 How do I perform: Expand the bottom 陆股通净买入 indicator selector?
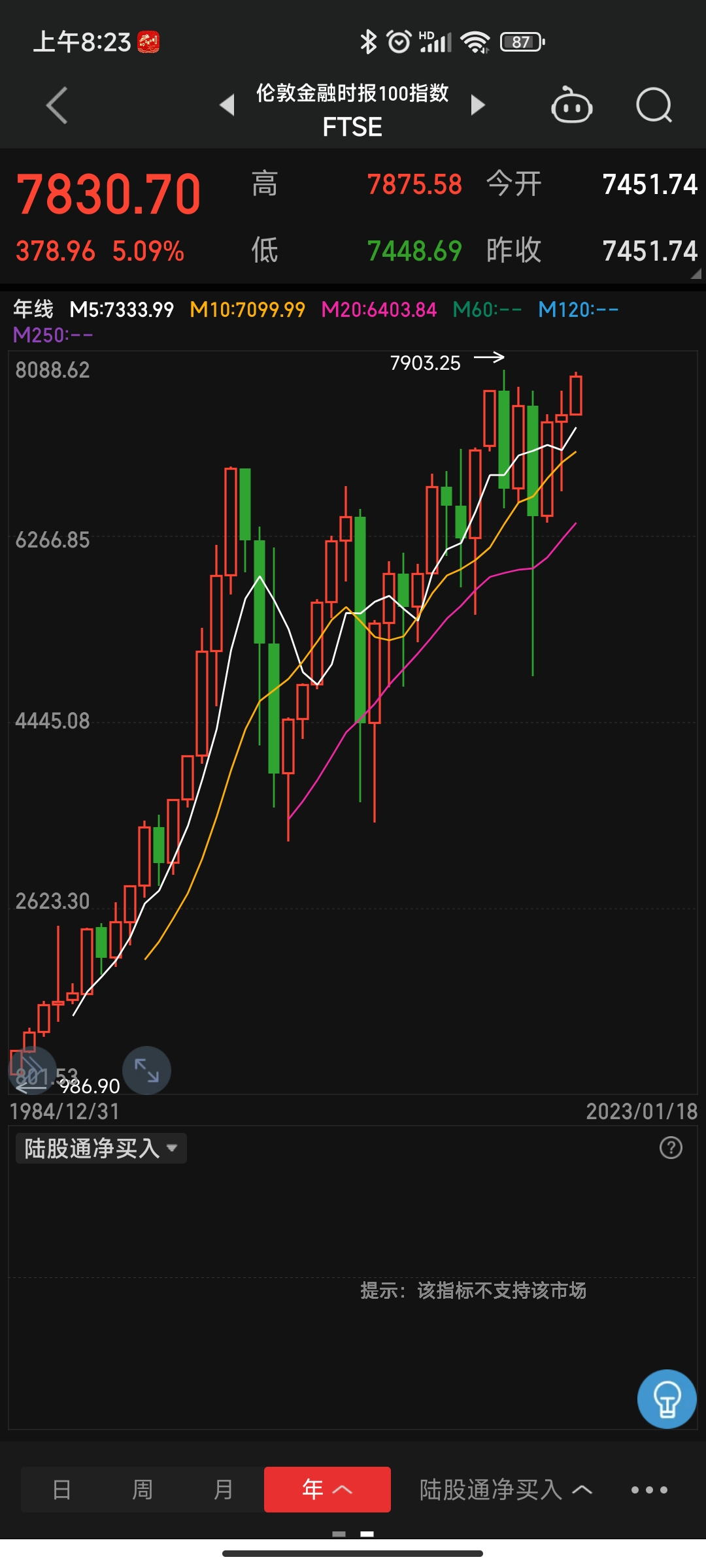505,1490
